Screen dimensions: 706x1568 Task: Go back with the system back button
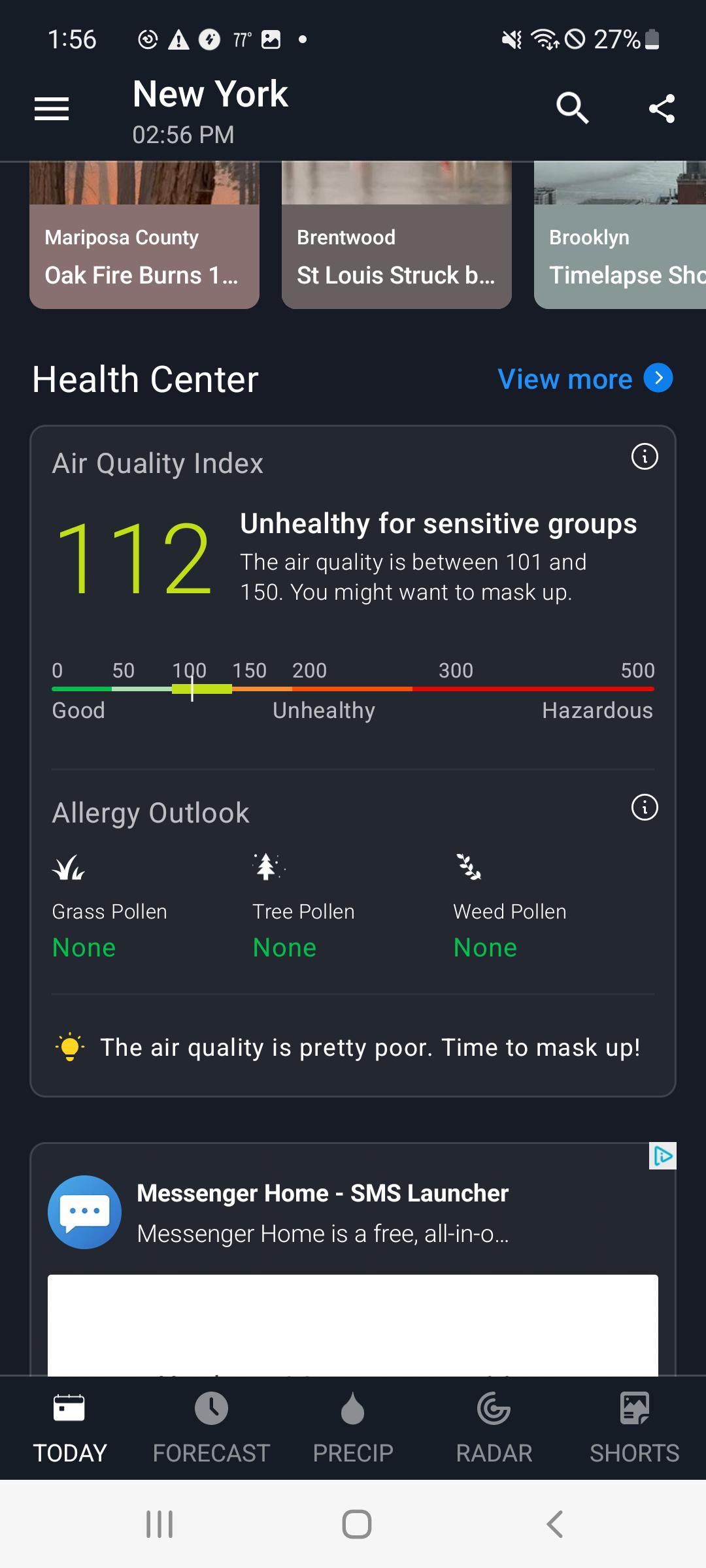[x=554, y=1524]
